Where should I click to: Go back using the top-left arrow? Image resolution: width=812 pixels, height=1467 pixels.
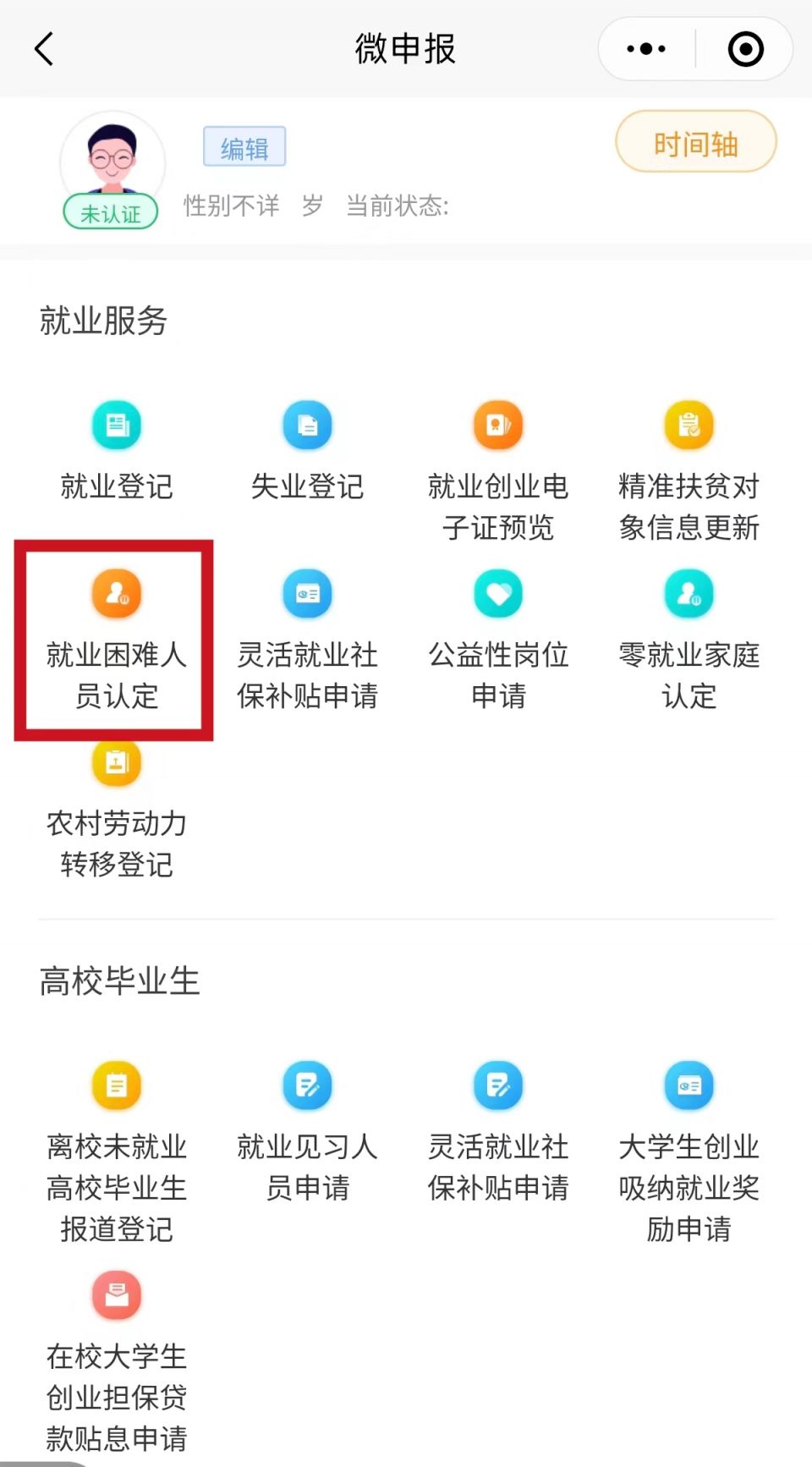pyautogui.click(x=44, y=49)
